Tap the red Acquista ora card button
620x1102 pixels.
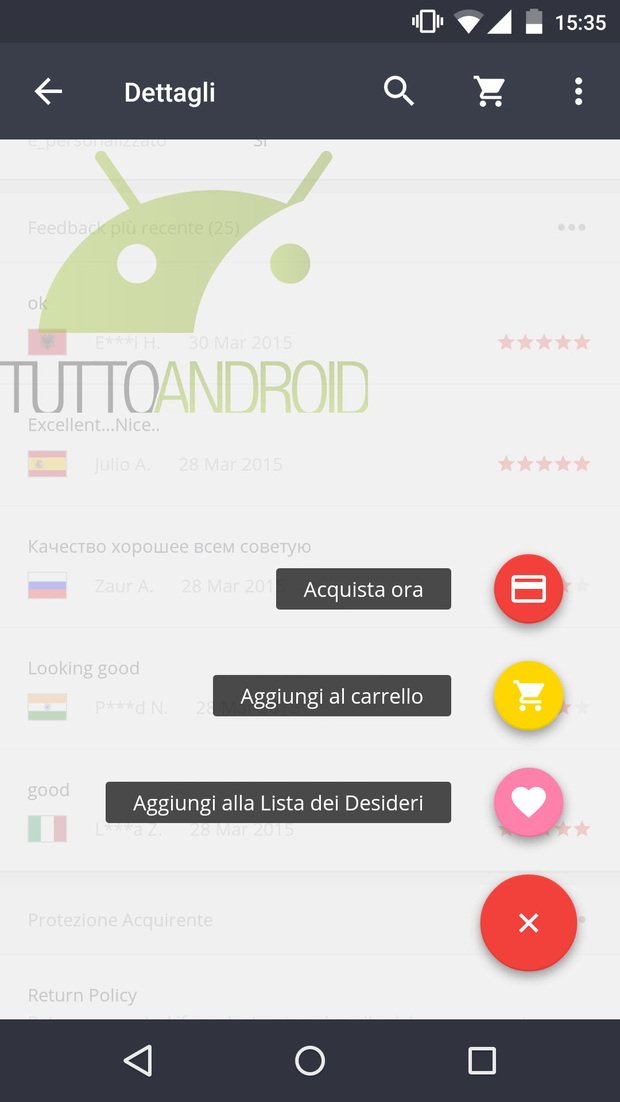tap(529, 589)
